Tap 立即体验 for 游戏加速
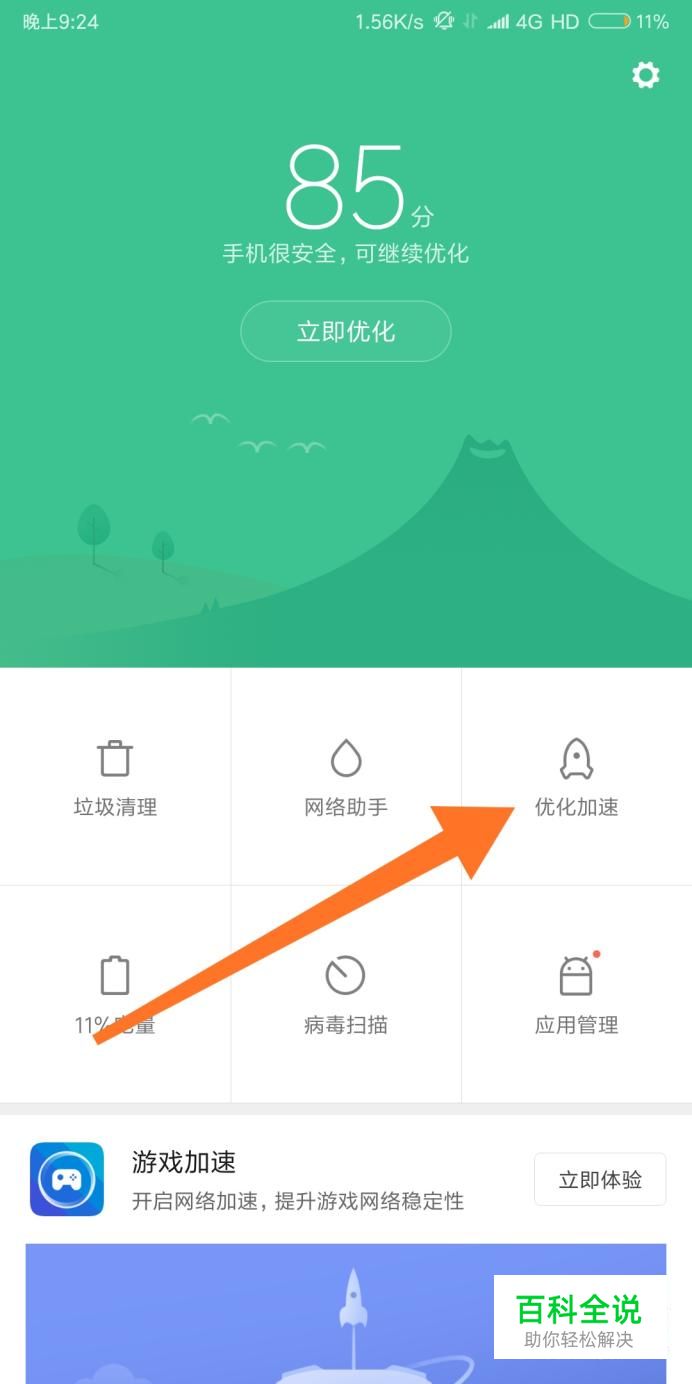692x1384 pixels. click(600, 1180)
